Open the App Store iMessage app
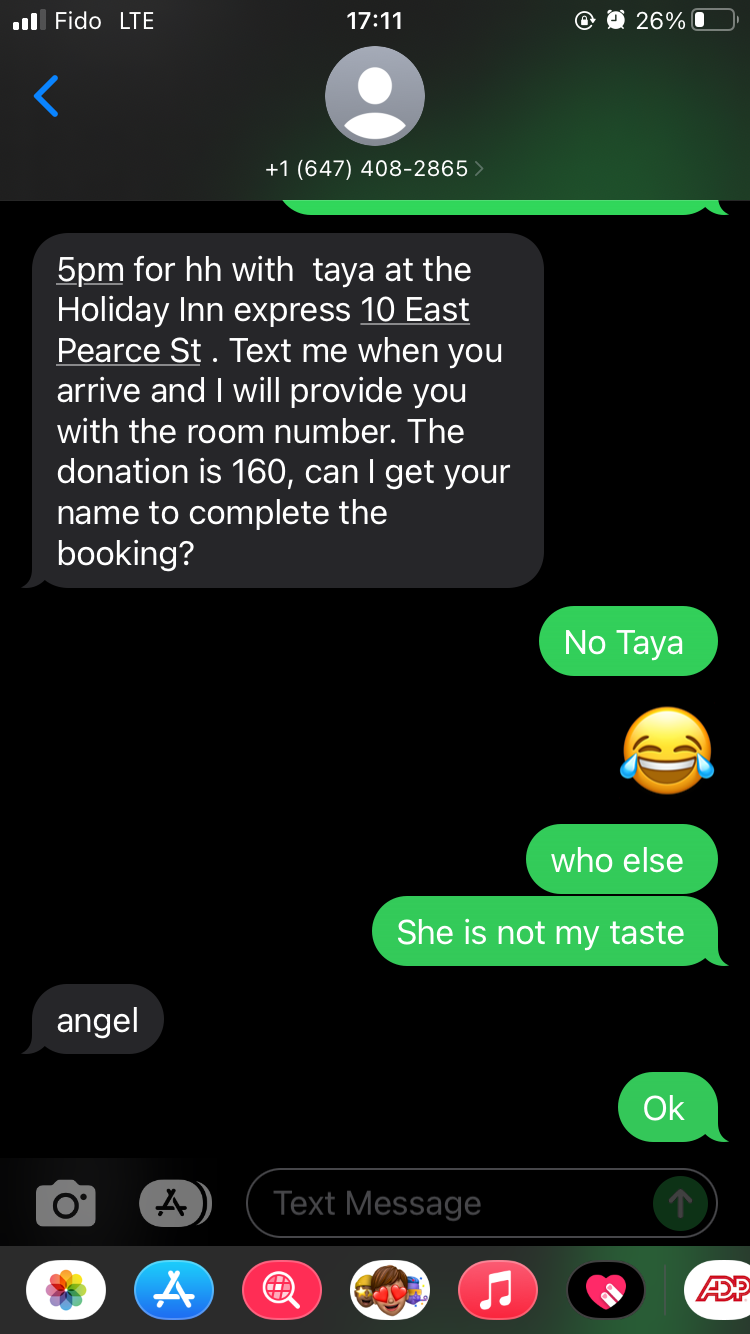 click(x=174, y=1290)
